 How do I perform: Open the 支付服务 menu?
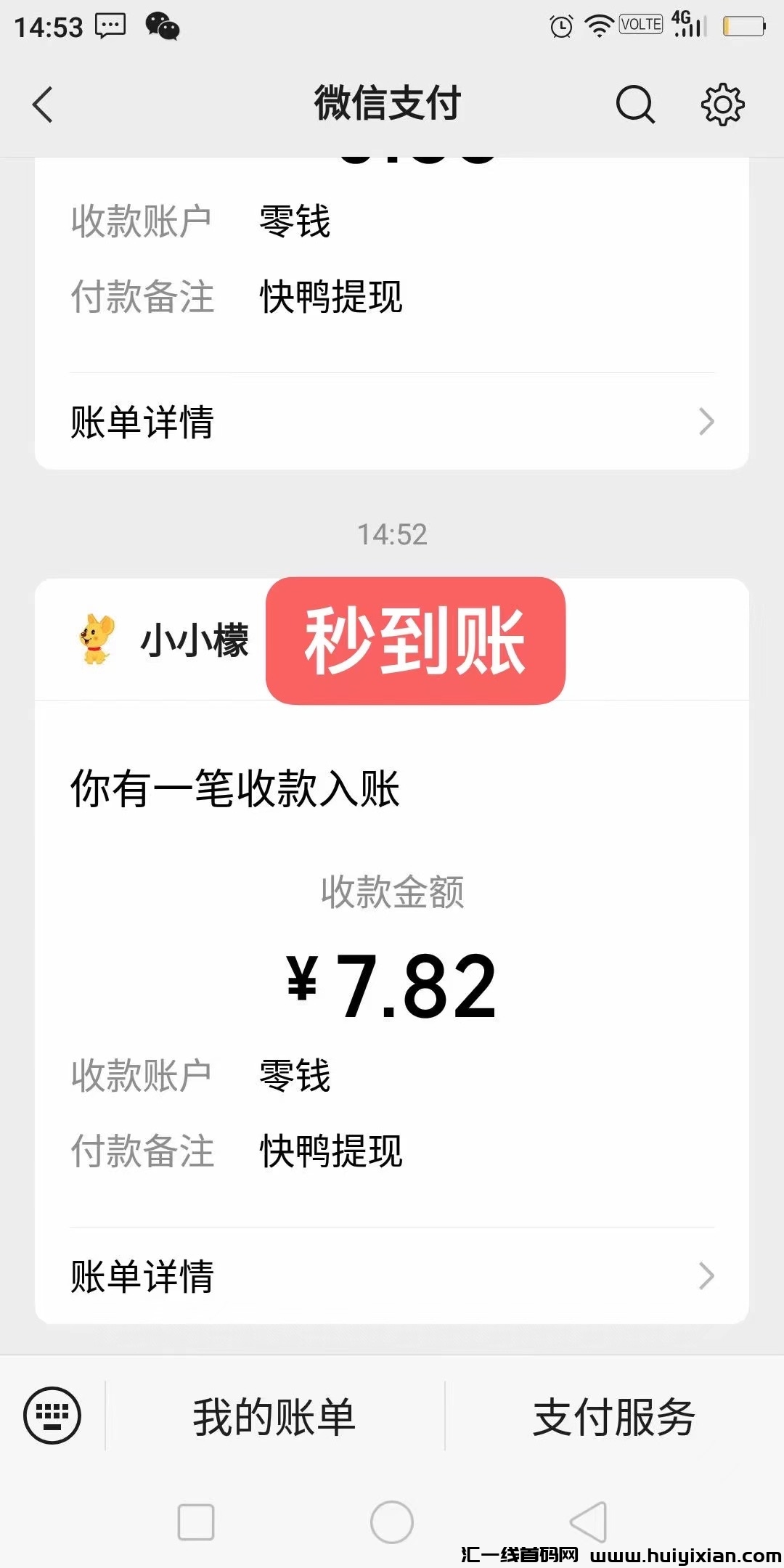click(x=614, y=1416)
